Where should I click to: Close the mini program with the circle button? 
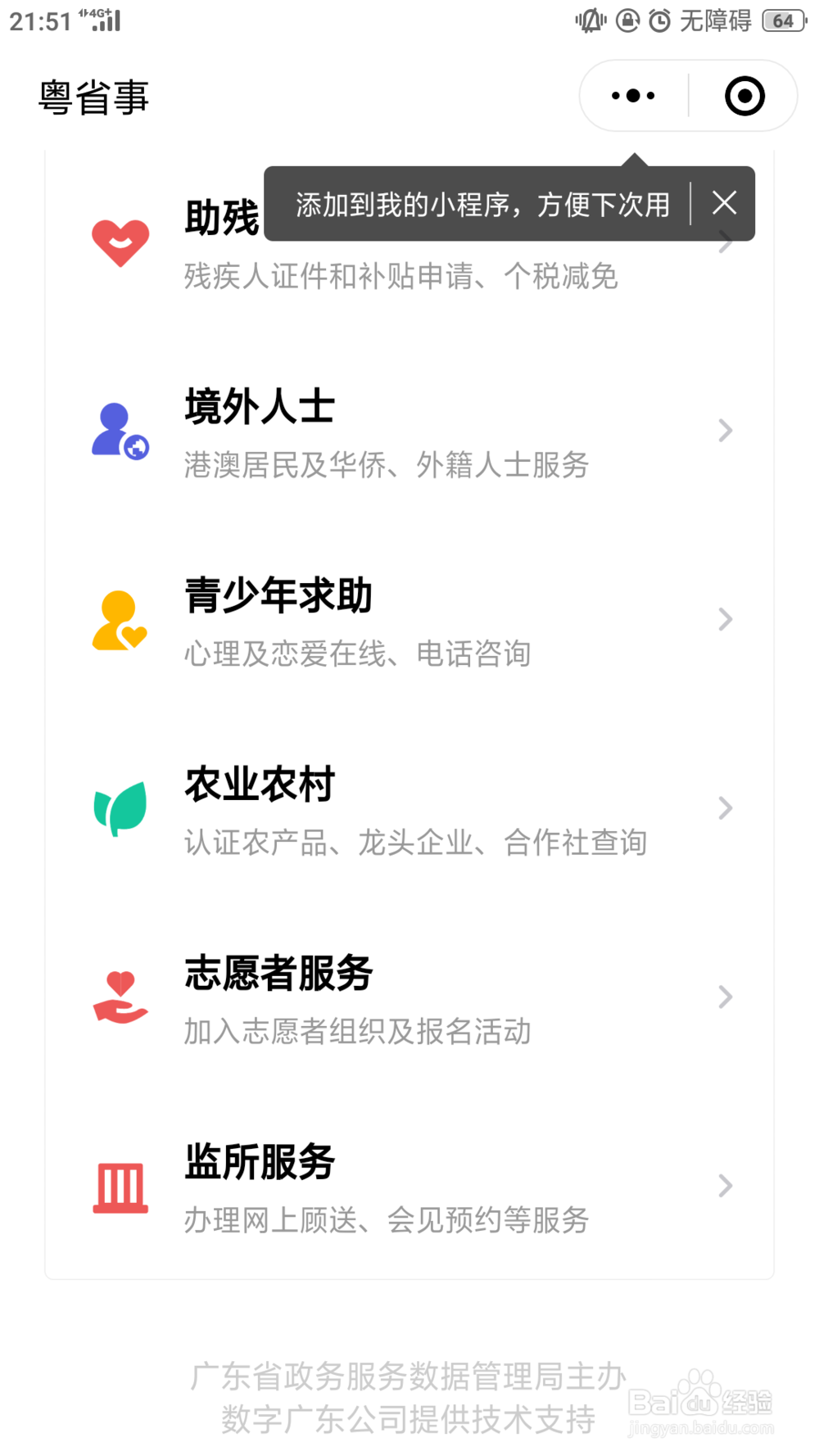[744, 96]
